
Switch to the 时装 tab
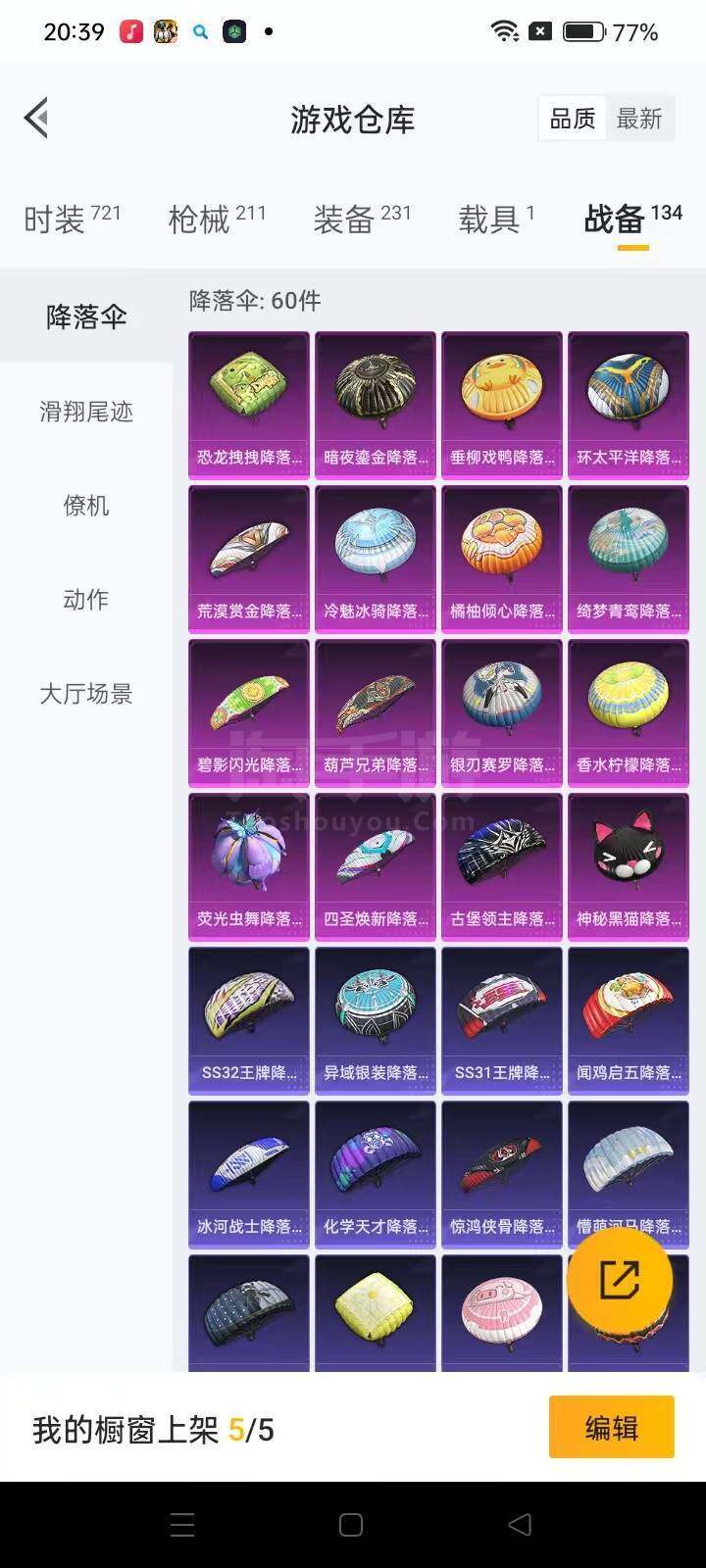pos(73,219)
